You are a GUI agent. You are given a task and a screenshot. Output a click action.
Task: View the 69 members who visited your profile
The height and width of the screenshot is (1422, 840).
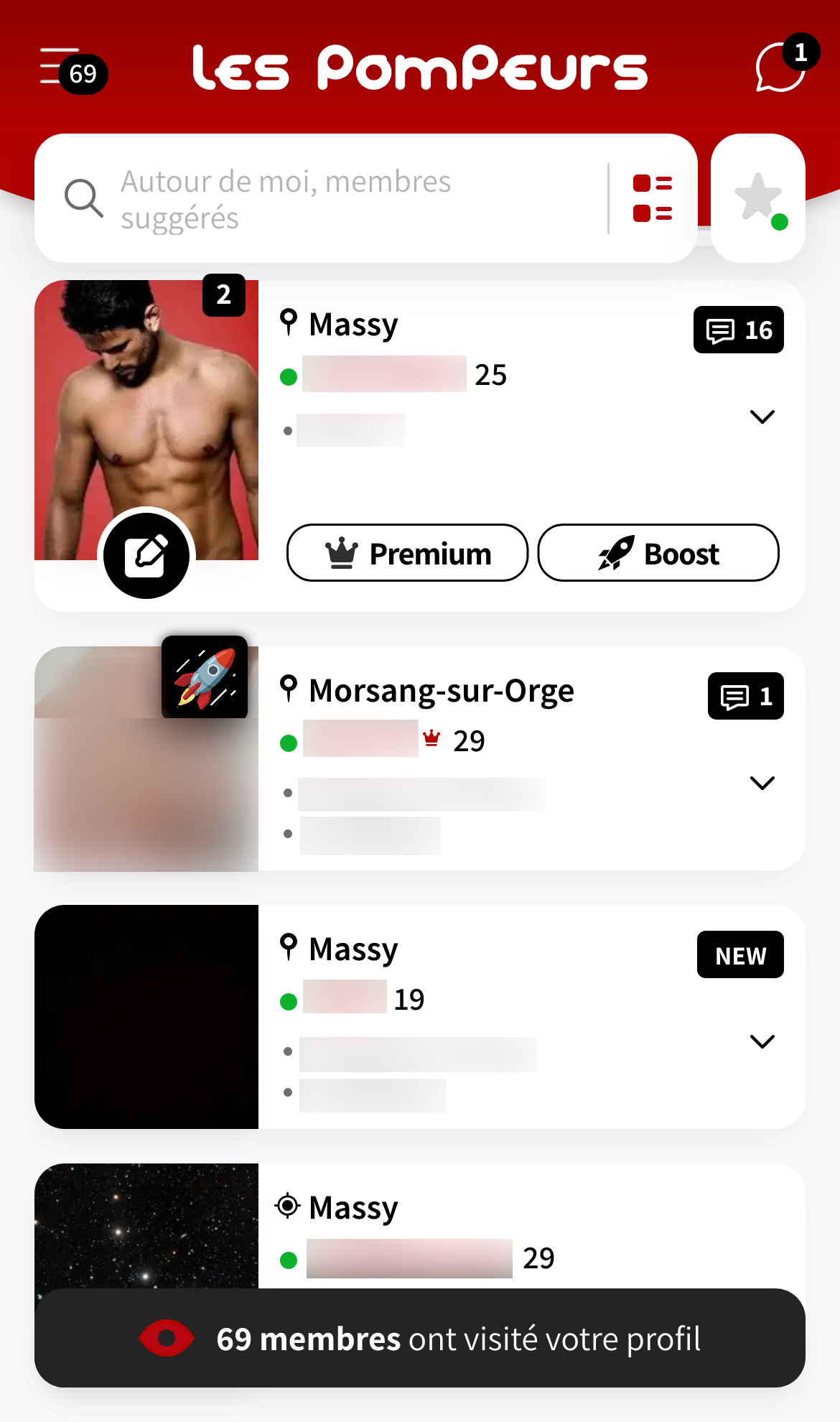click(420, 1339)
